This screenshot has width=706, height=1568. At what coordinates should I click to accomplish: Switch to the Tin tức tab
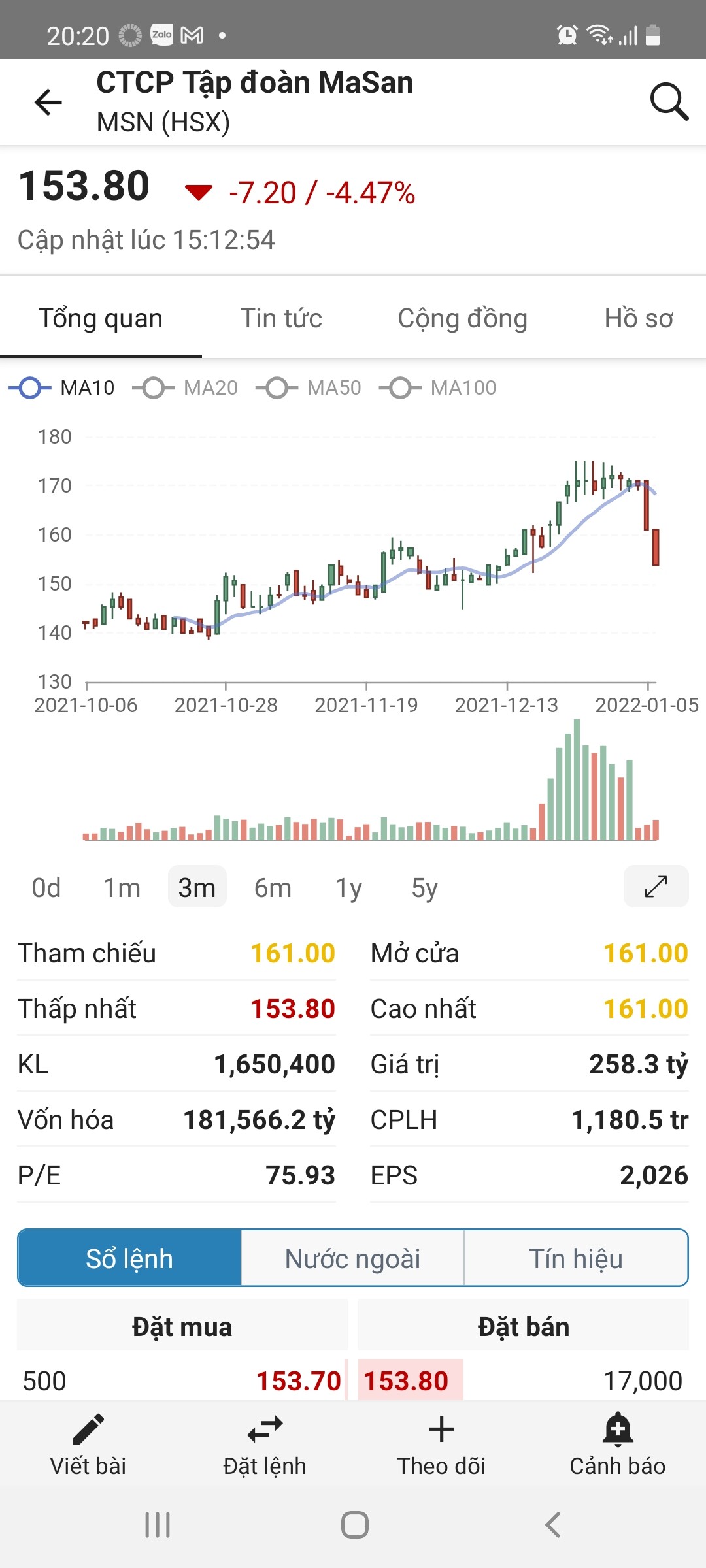[x=281, y=319]
